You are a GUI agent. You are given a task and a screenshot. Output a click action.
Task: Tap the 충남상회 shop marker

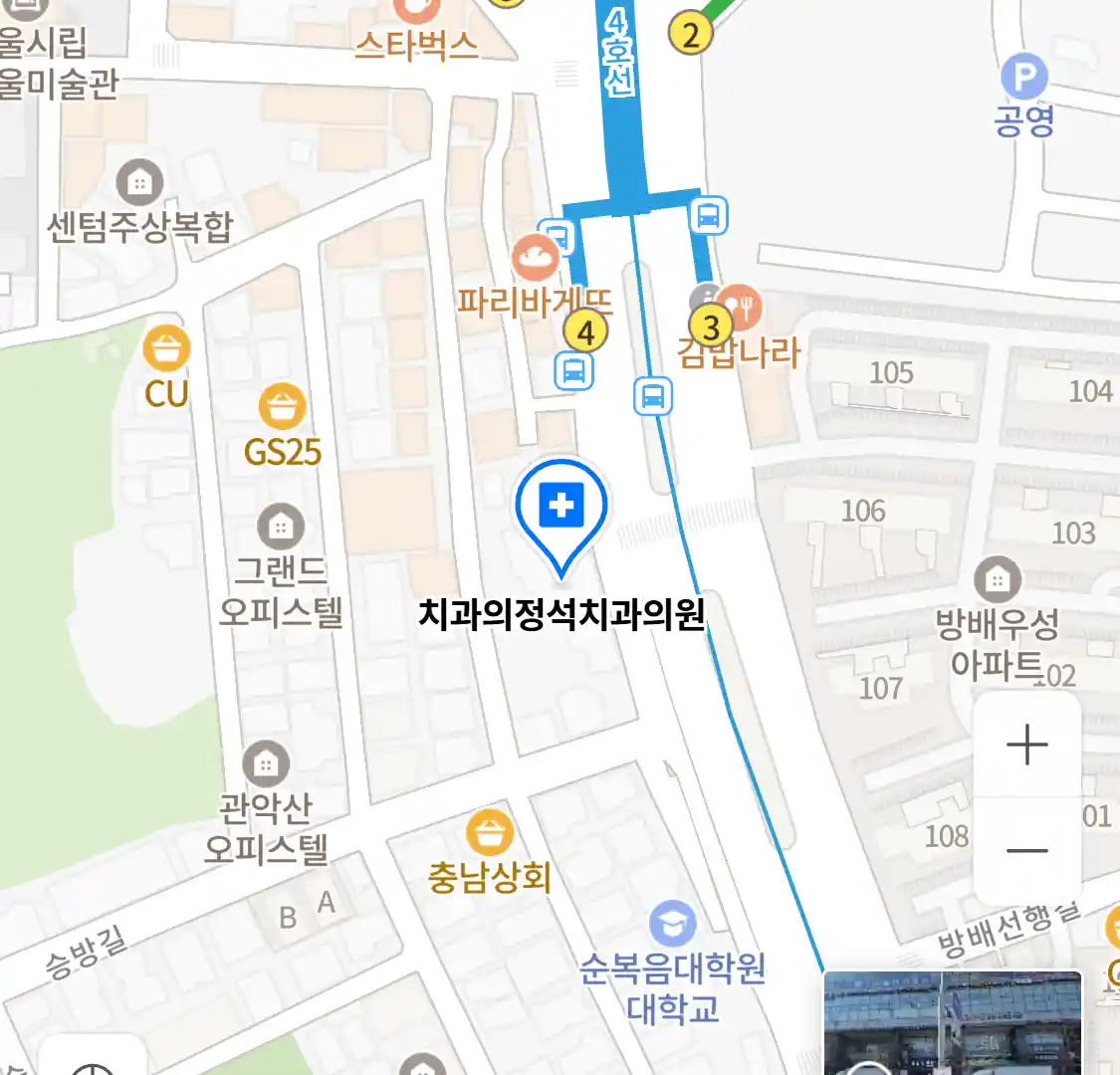tap(489, 833)
